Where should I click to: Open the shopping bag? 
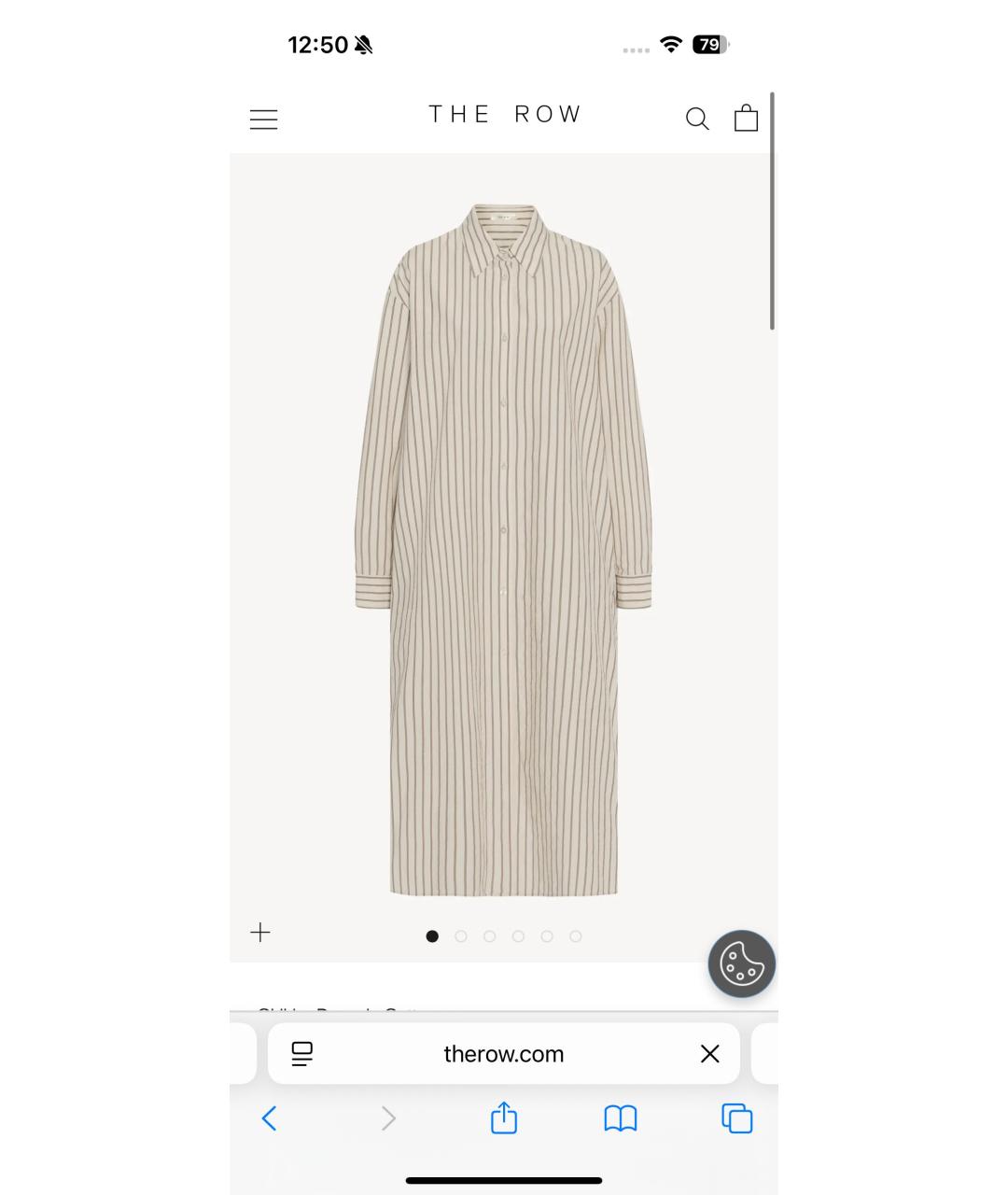pyautogui.click(x=746, y=118)
